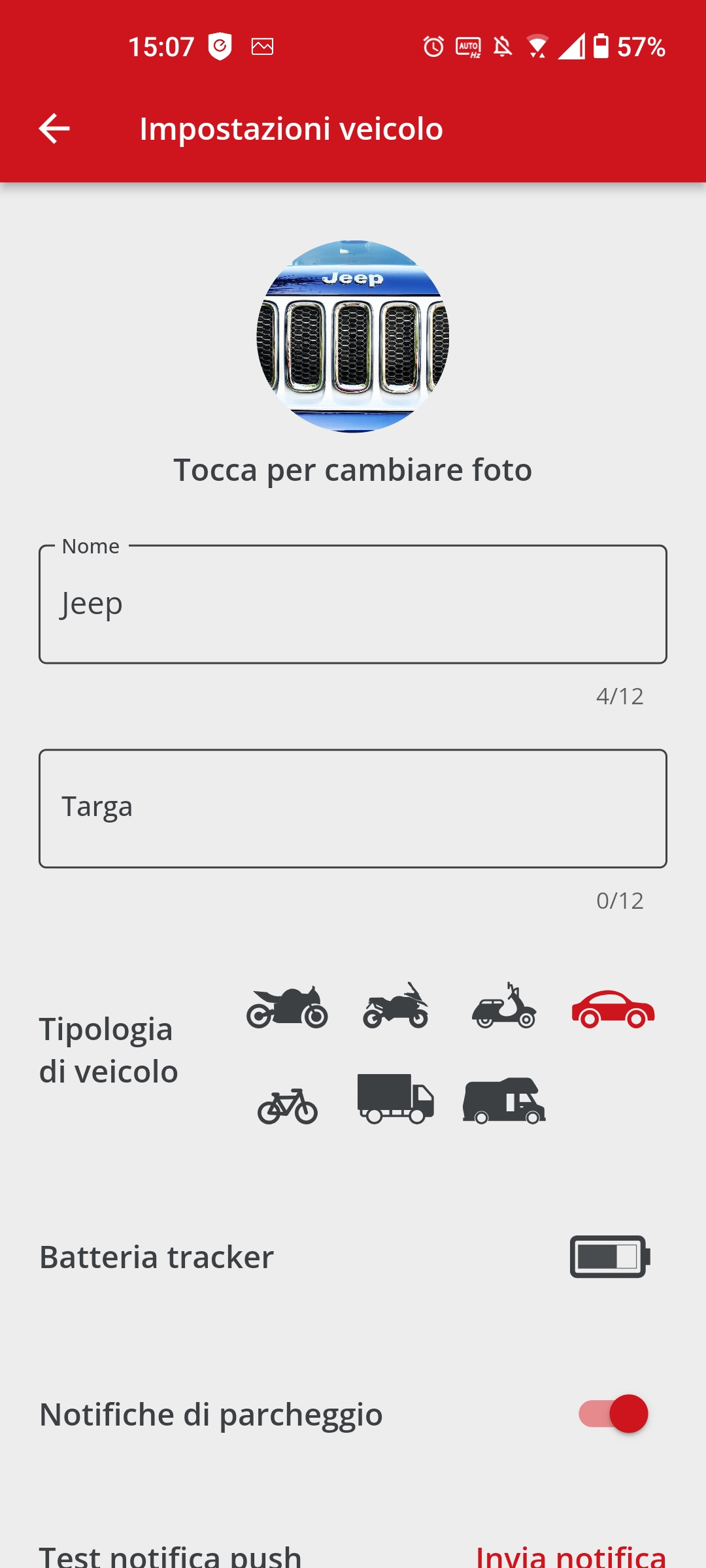Tap the back arrow in the header
Screen dimensions: 706x1568
[54, 129]
